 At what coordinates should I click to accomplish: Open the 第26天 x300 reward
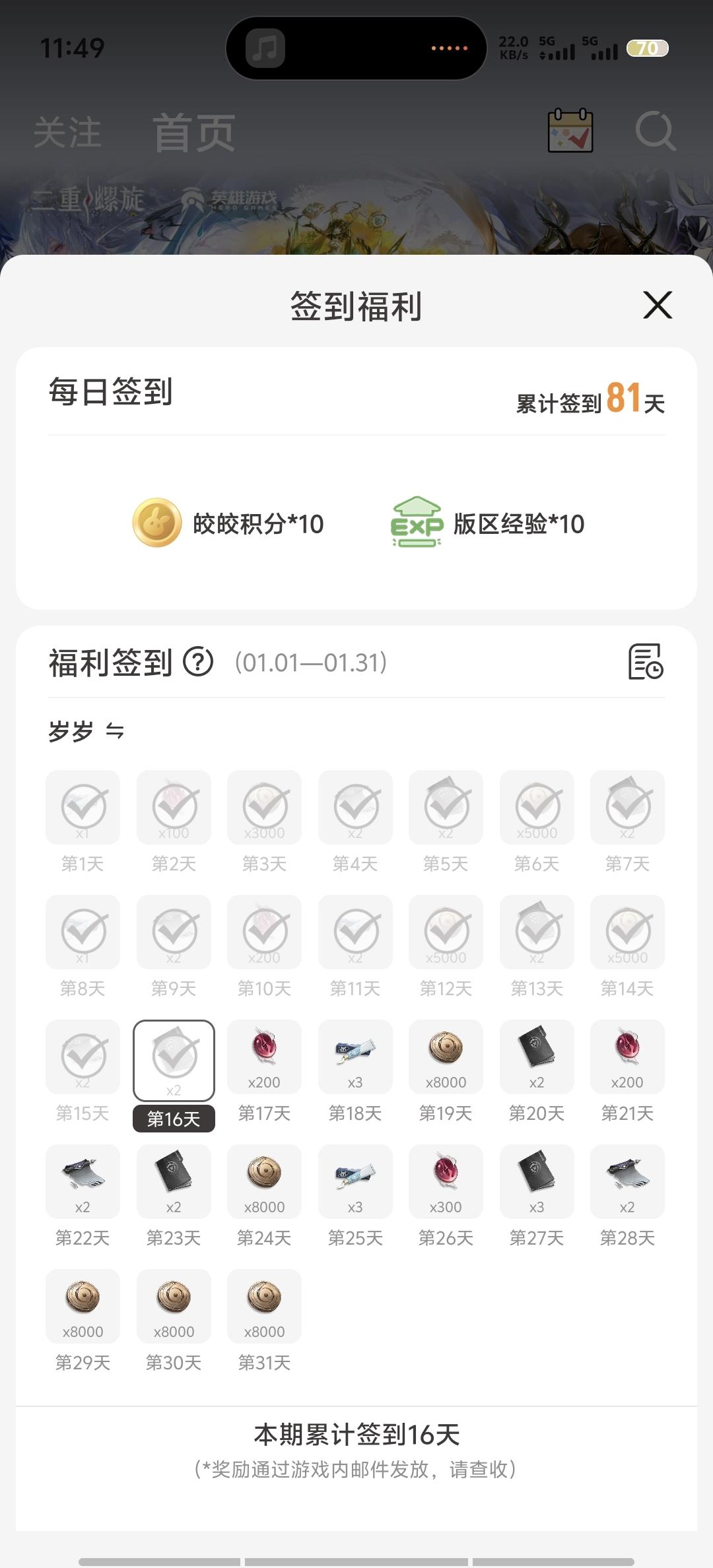pos(446,1182)
